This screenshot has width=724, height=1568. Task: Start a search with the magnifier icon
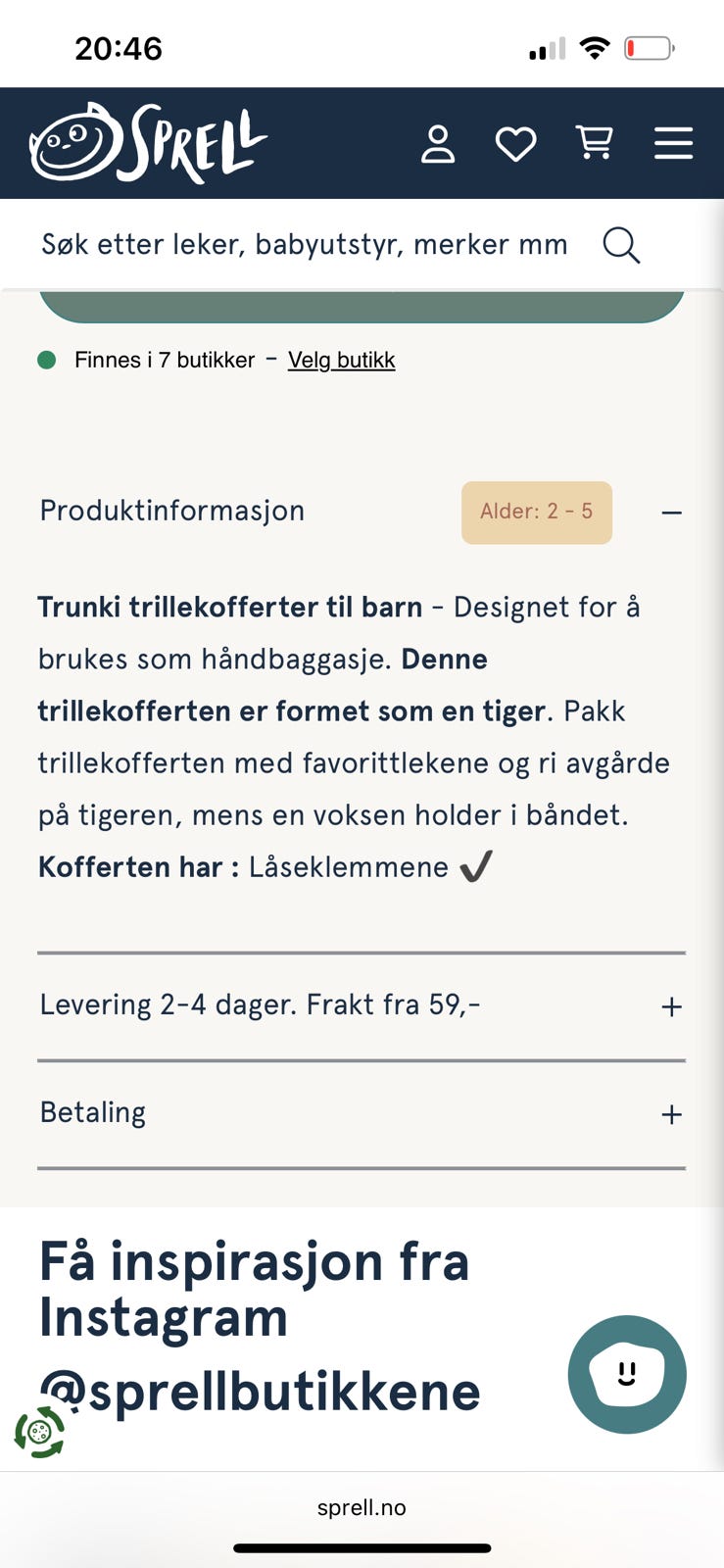coord(622,244)
